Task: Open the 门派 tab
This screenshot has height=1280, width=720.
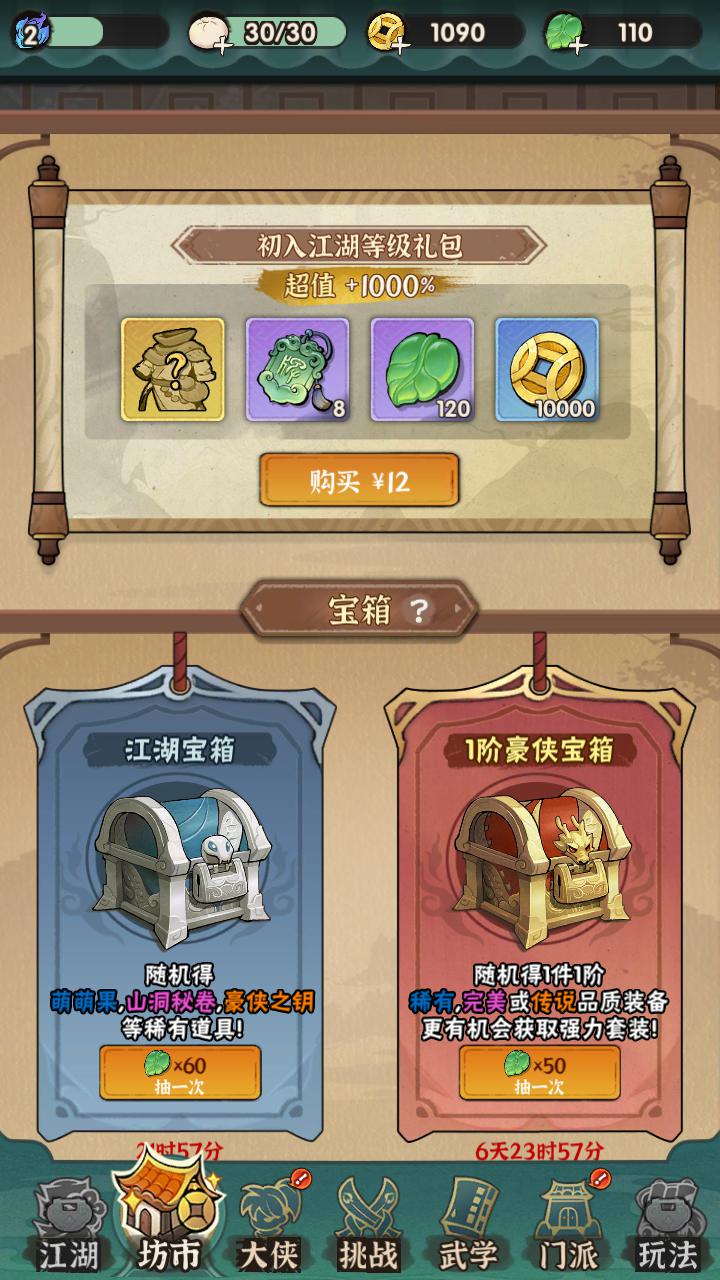Action: [568, 1225]
